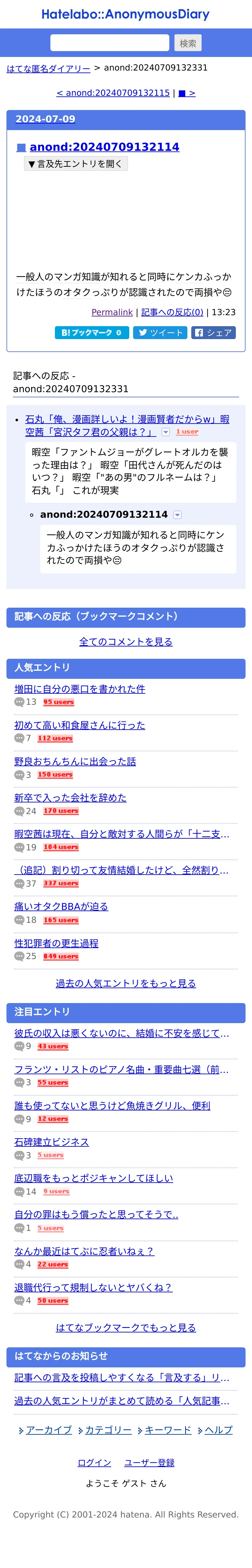
Task: Open 増田に自分の悪口を書かれた件 entry
Action: tap(79, 689)
